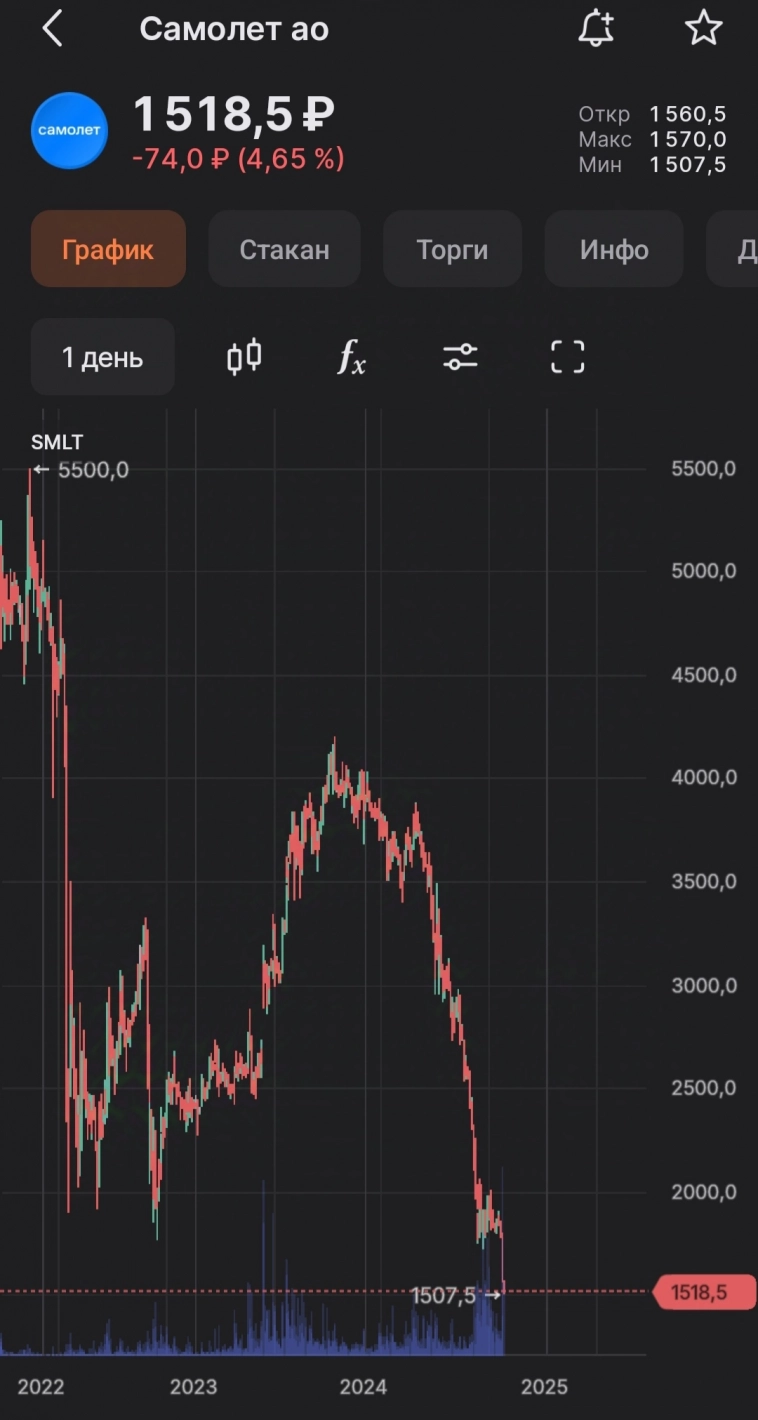Switch to the Торги tab
The width and height of the screenshot is (758, 1420).
click(452, 249)
